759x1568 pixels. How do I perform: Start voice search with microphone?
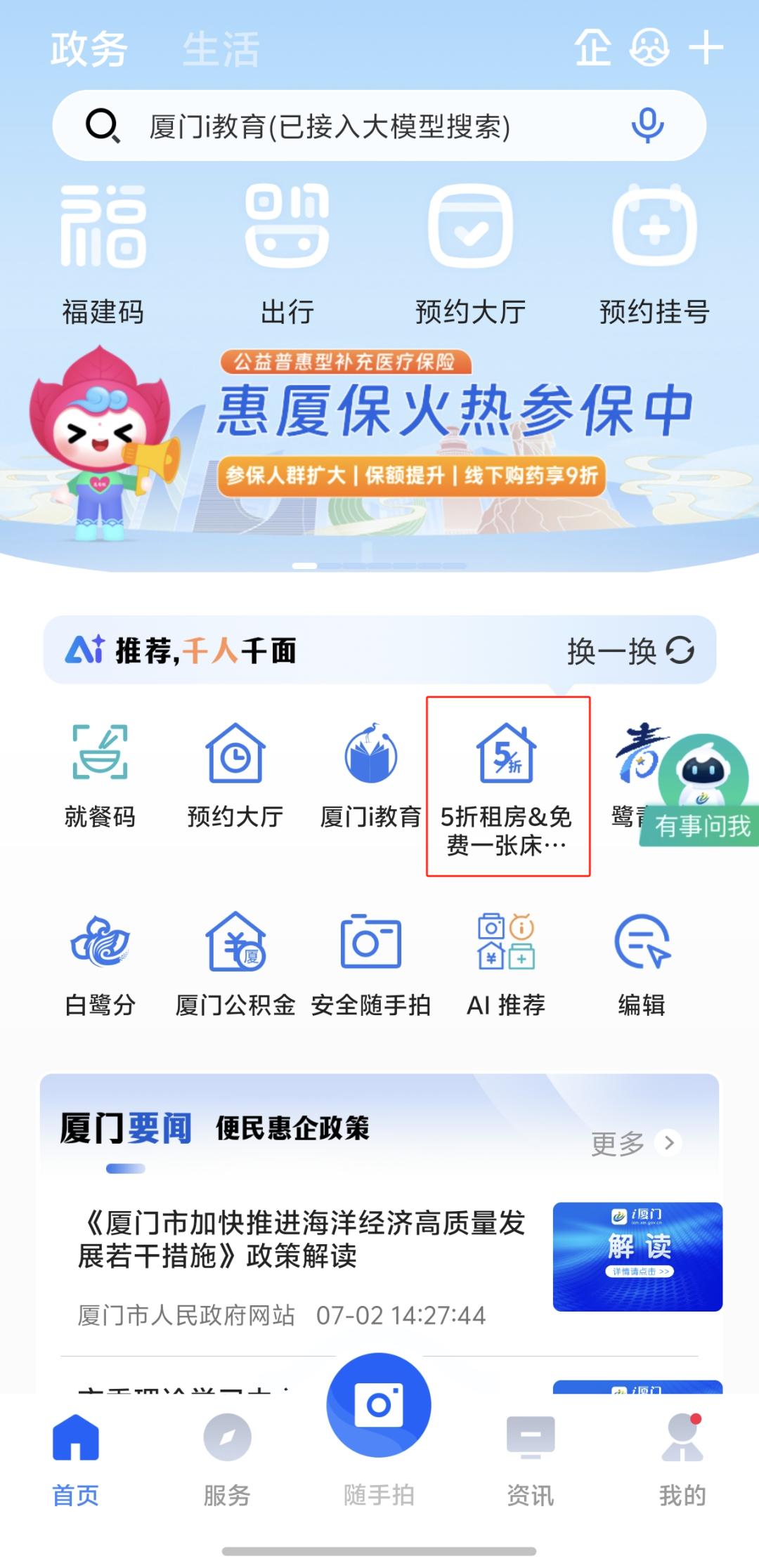pos(647,126)
